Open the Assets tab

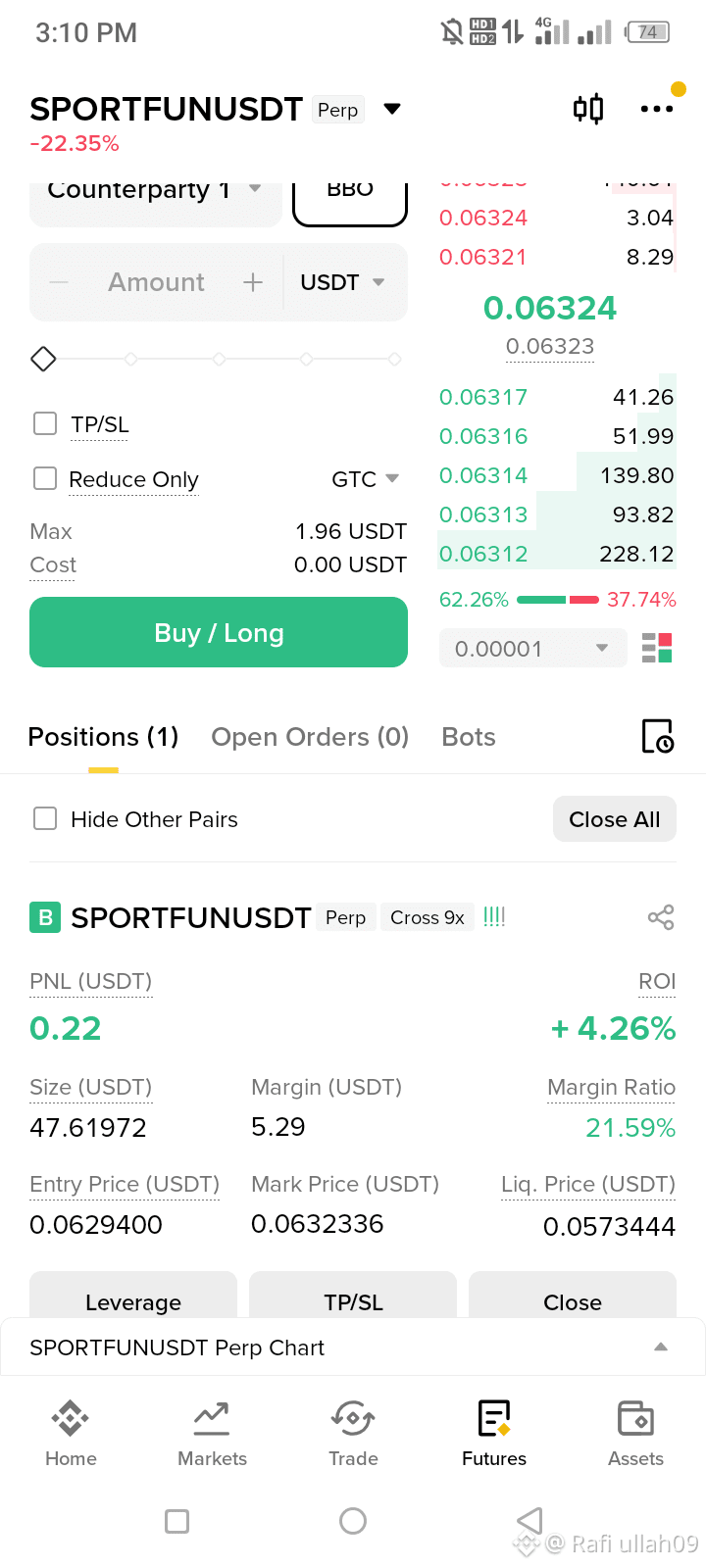(635, 1433)
